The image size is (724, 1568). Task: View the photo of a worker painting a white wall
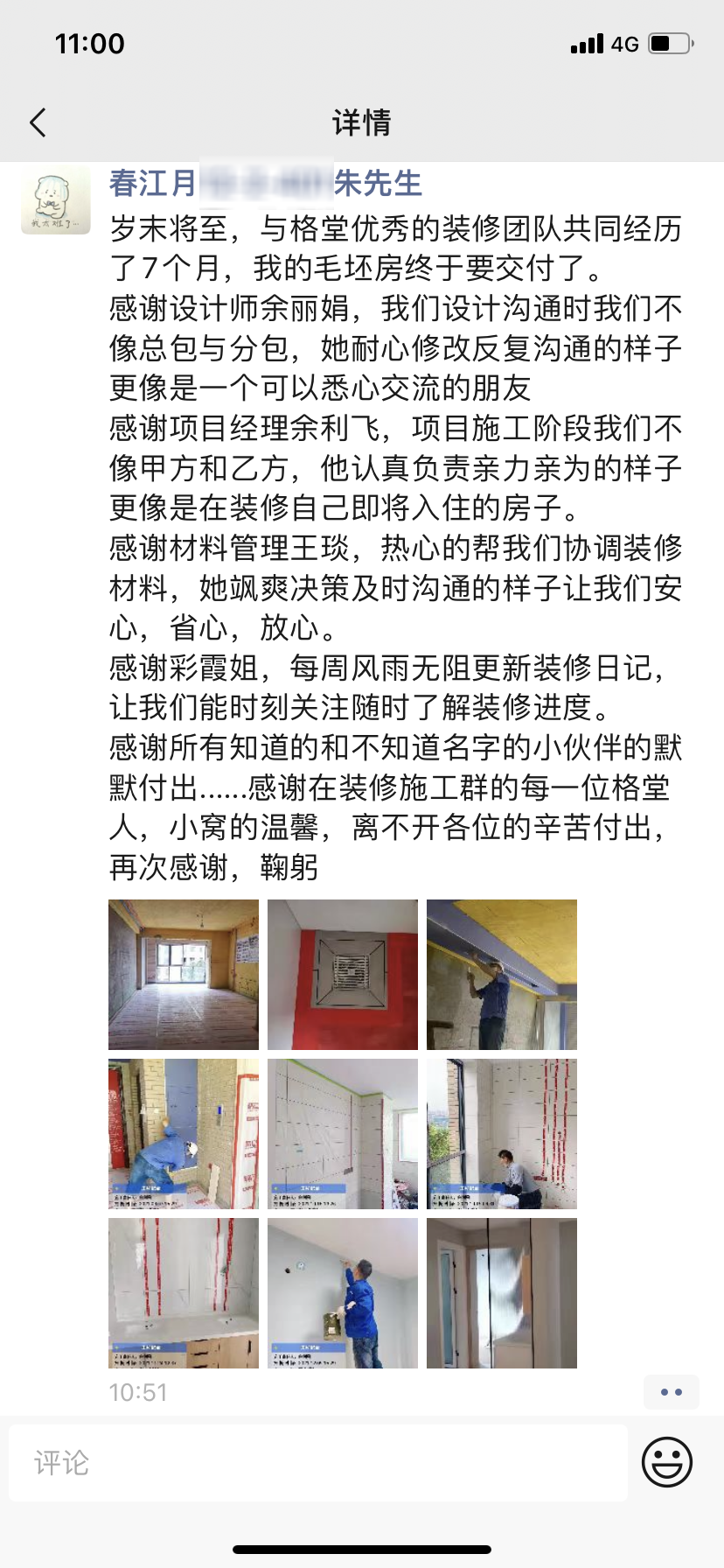343,1293
